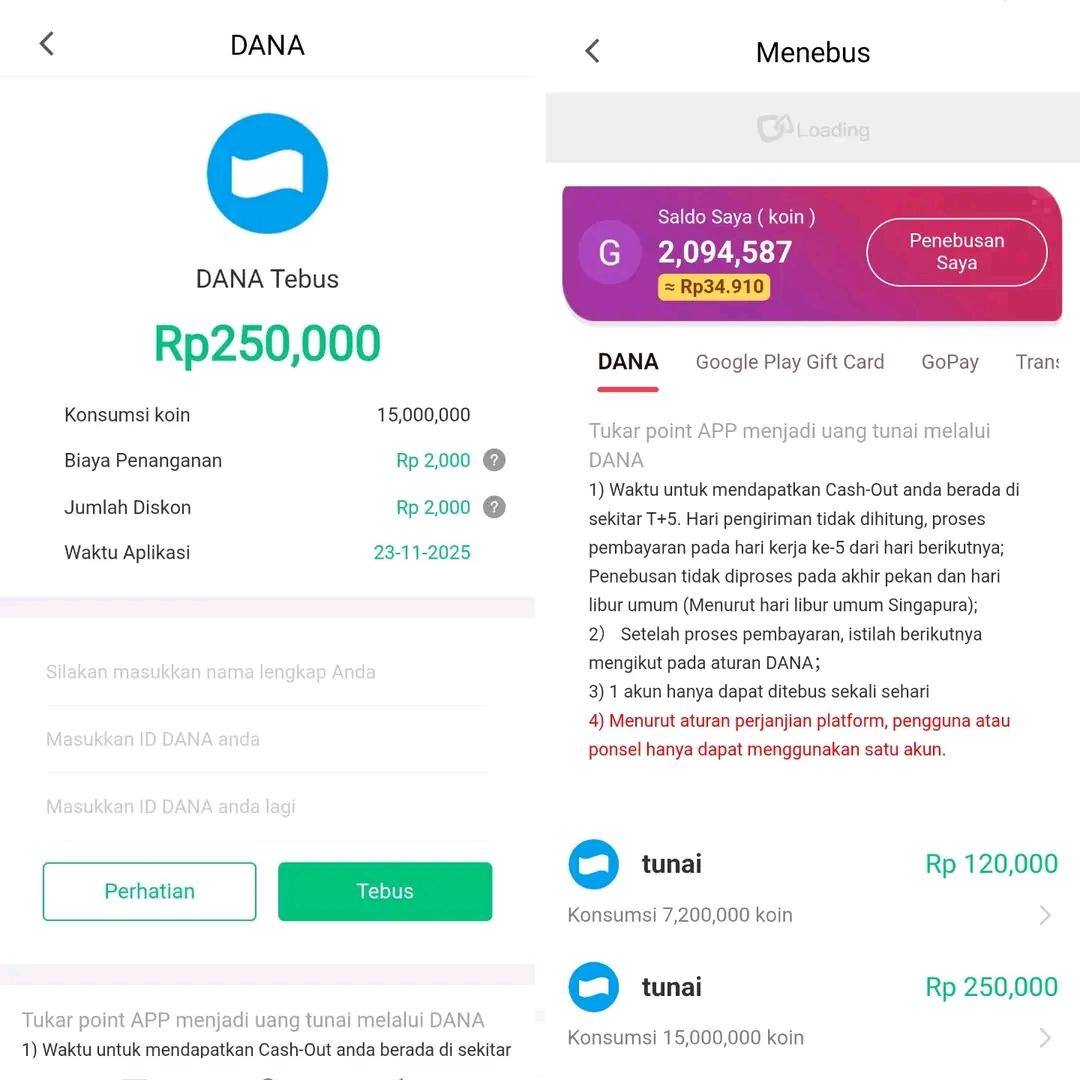Focus the full name input field

point(265,672)
